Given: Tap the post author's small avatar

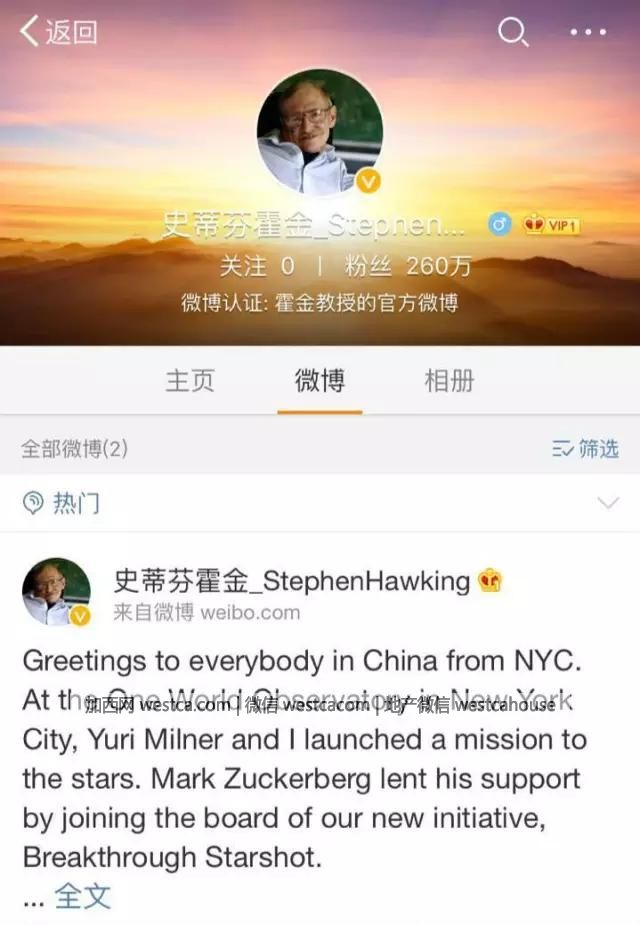Looking at the screenshot, I should 56,592.
